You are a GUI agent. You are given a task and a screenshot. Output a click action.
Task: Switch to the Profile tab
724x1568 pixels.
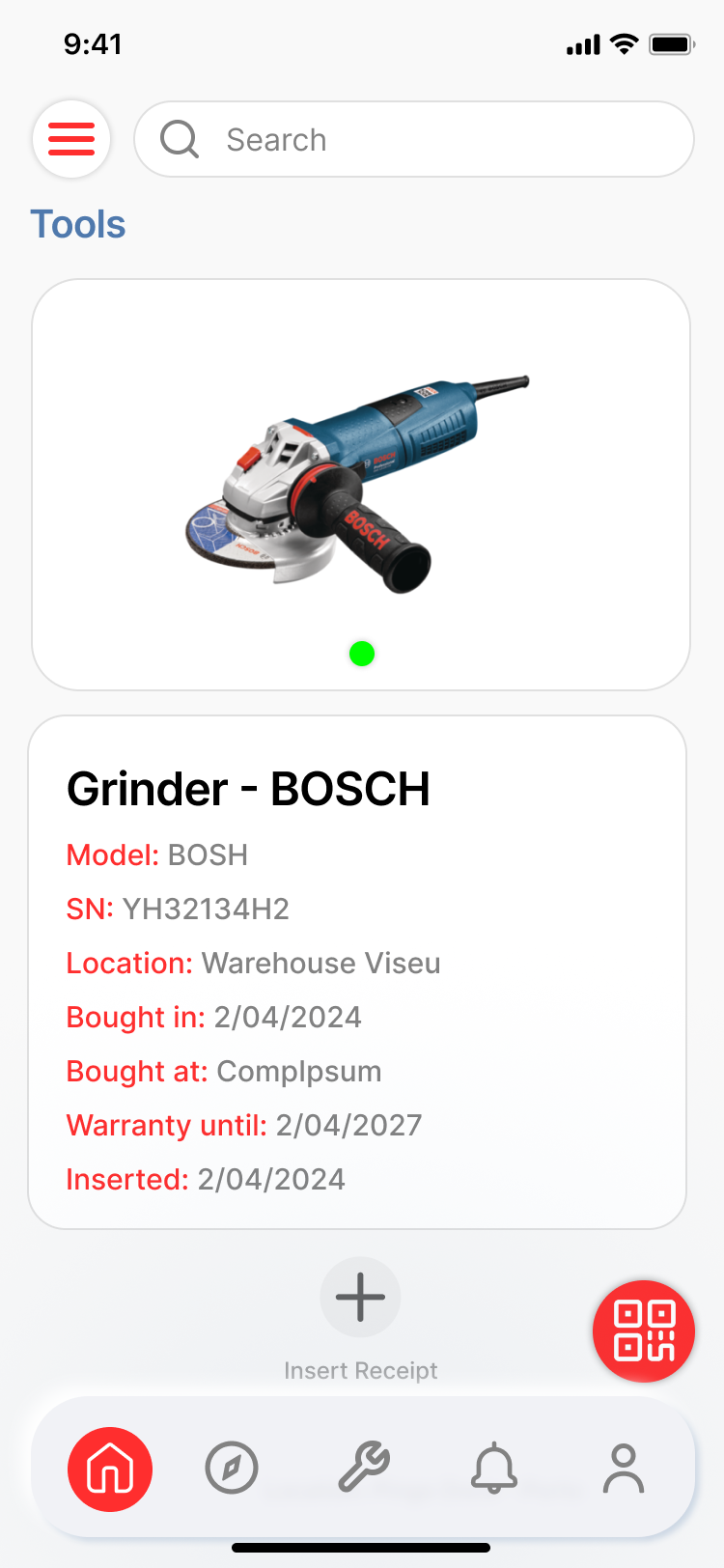pos(624,1469)
